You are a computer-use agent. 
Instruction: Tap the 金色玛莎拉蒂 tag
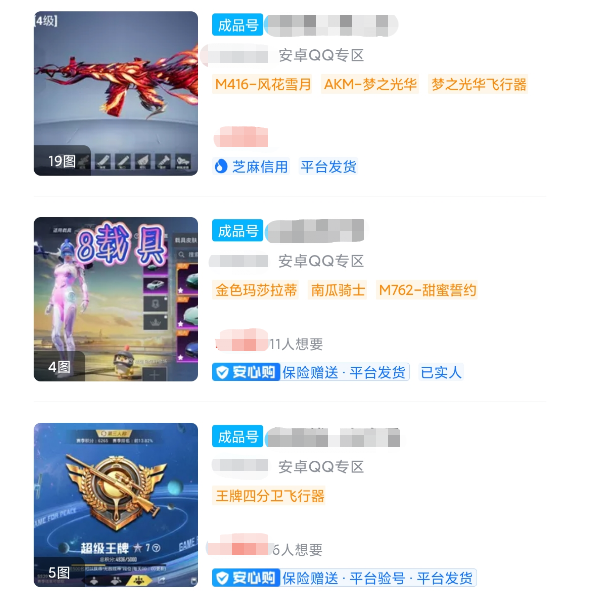(x=256, y=291)
